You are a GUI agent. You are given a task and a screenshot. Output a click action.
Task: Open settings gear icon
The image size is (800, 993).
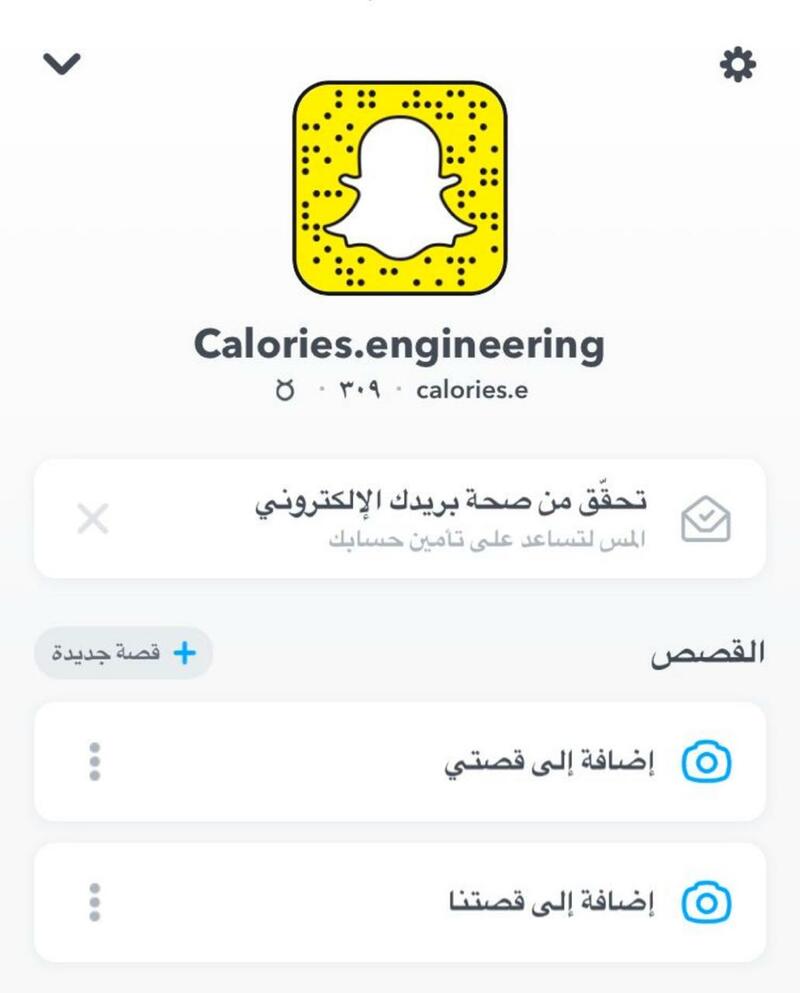(x=738, y=66)
